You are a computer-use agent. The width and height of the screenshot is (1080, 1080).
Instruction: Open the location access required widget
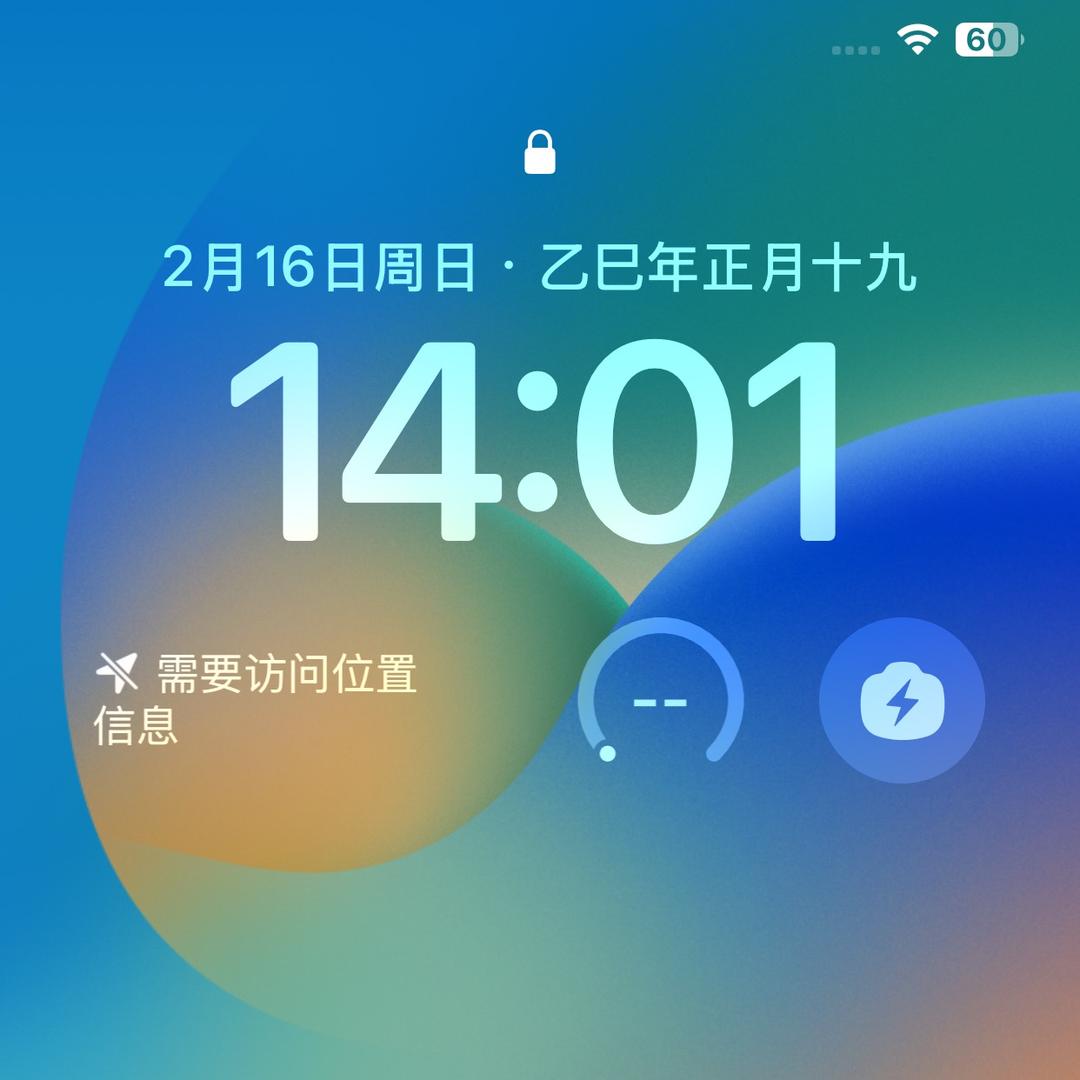256,699
